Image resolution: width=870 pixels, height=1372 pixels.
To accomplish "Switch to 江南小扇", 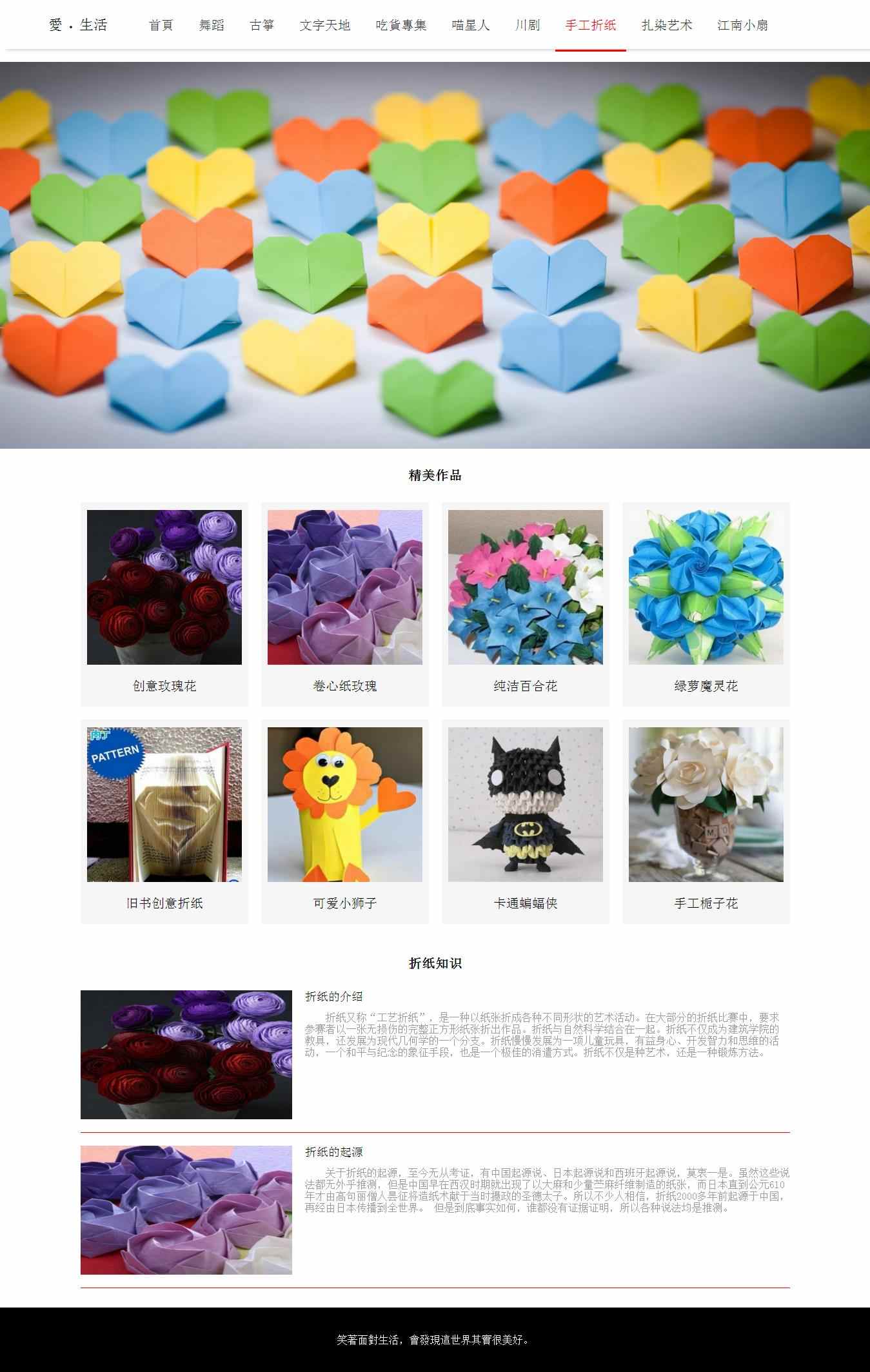I will coord(742,25).
